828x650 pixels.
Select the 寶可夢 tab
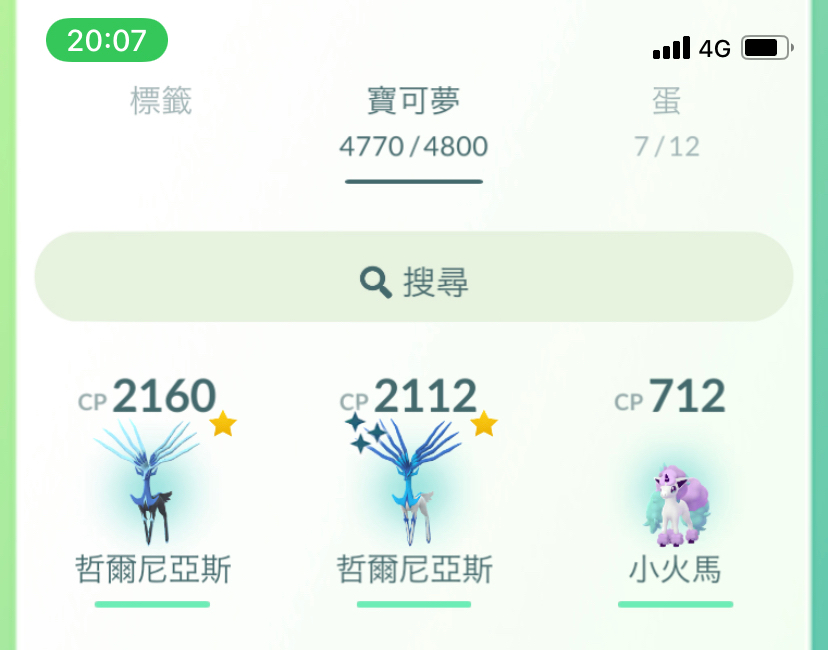(x=413, y=120)
